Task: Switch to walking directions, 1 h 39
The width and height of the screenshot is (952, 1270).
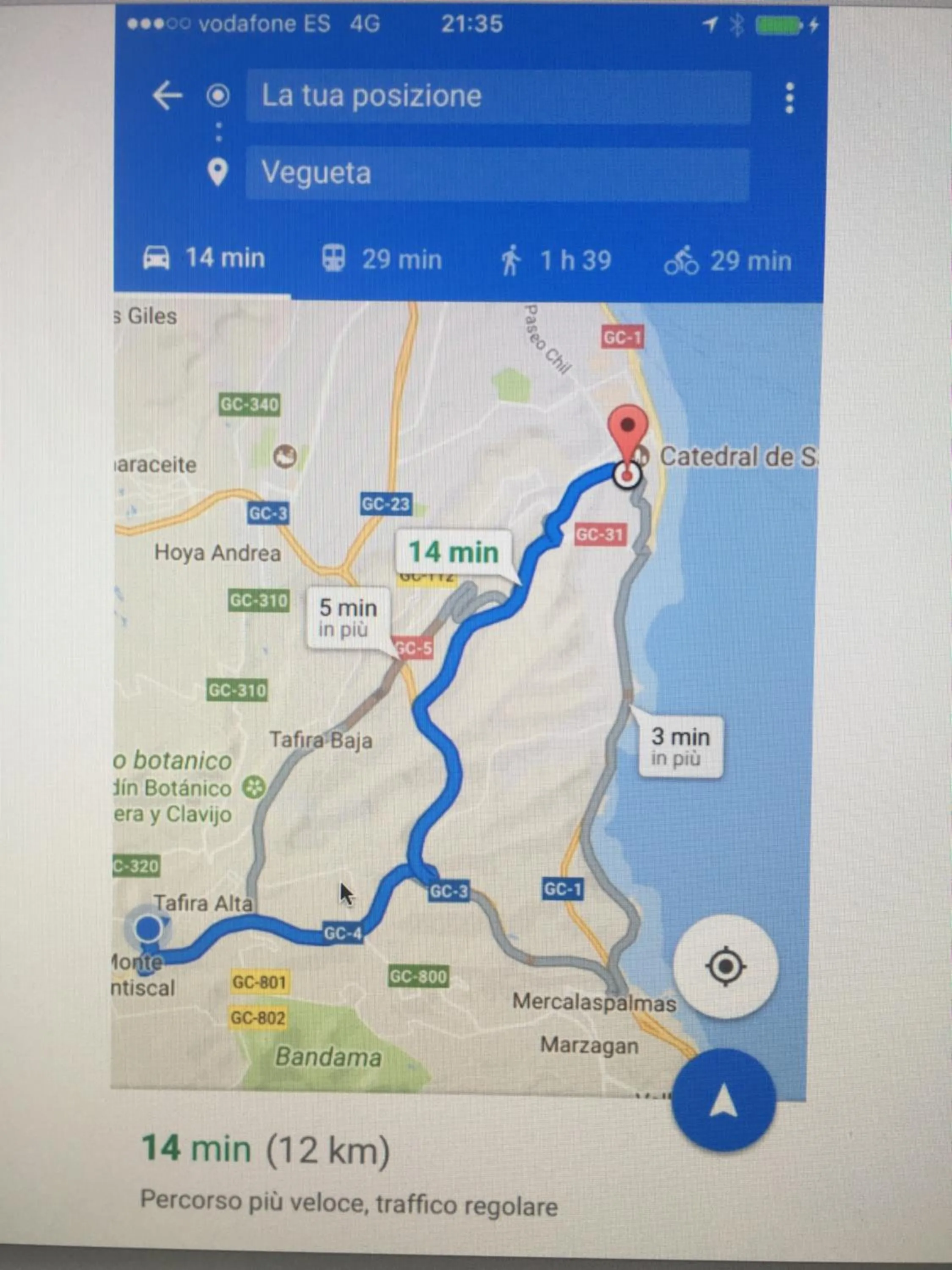Action: coord(556,261)
